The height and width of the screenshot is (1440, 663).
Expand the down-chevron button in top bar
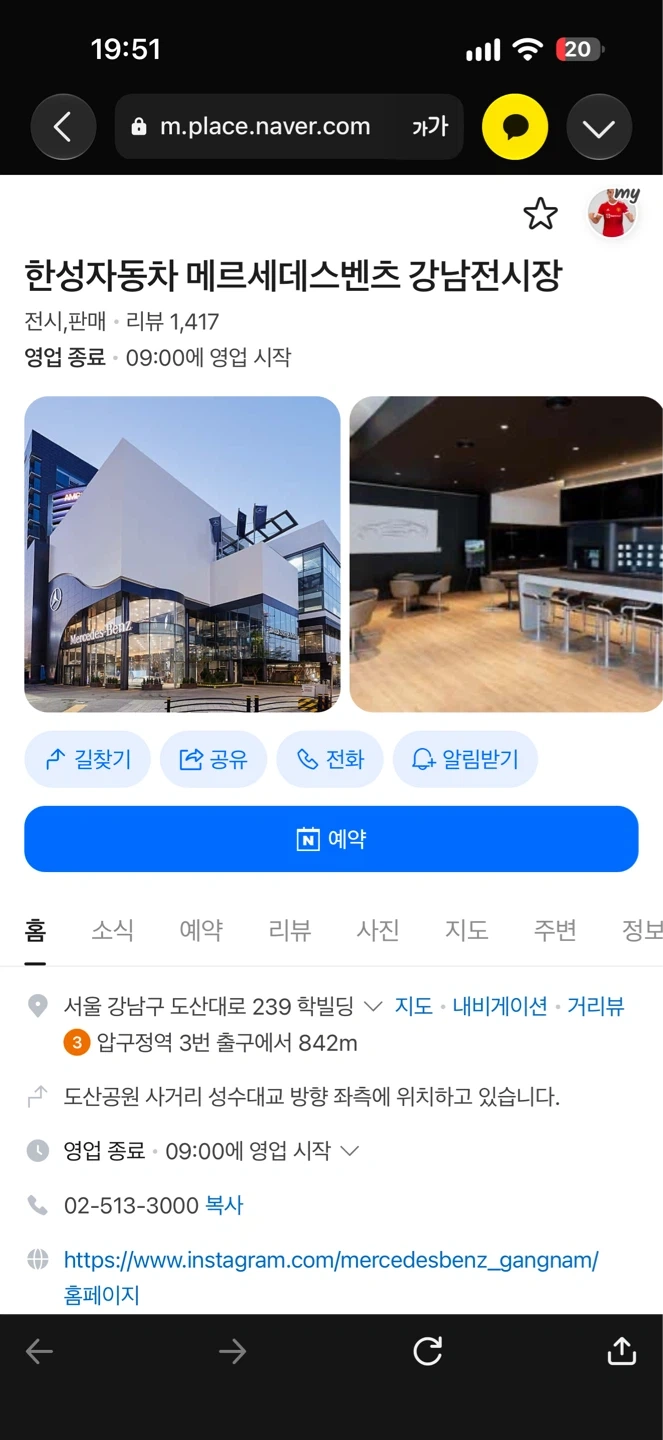(x=599, y=127)
